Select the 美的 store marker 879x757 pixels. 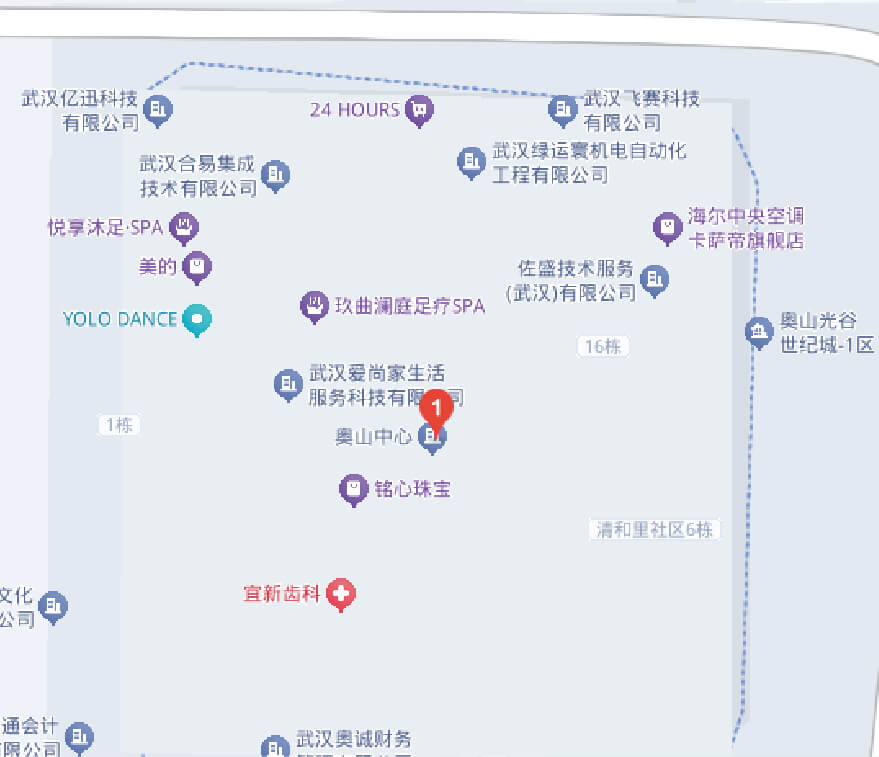pos(199,266)
